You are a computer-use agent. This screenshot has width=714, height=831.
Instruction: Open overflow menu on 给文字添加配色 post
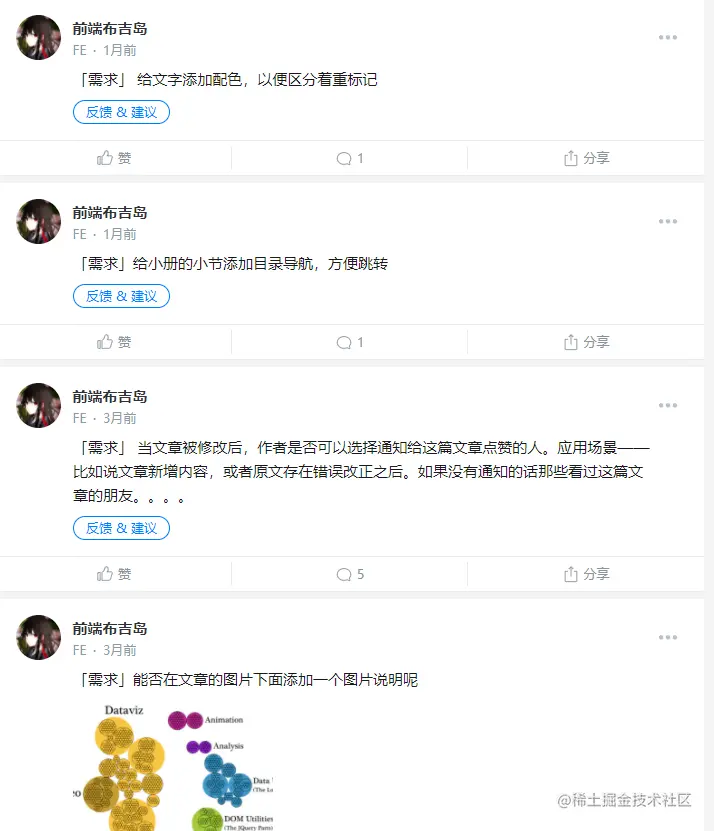coord(667,38)
